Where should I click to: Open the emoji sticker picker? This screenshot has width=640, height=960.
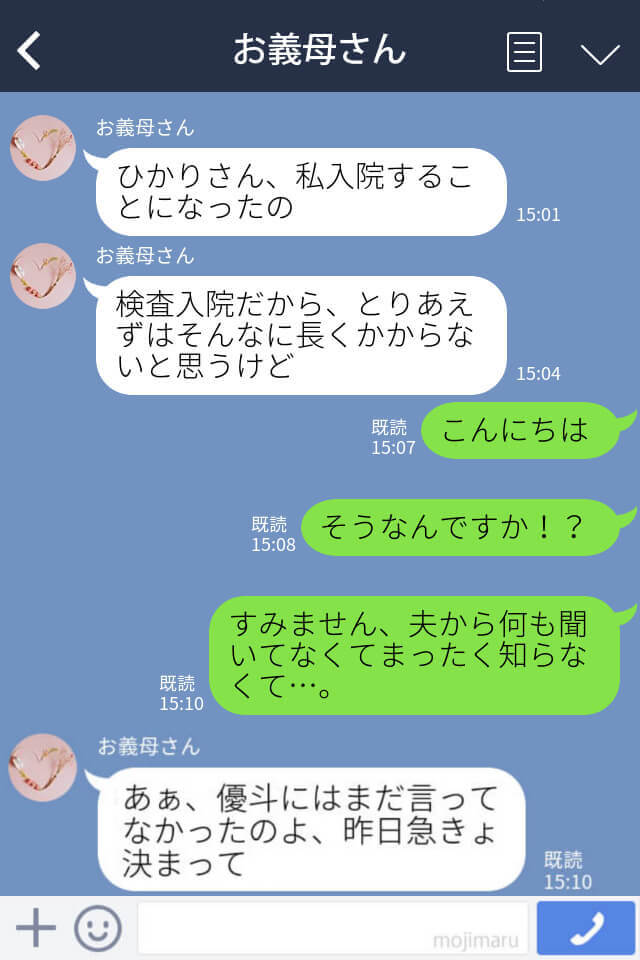[98, 929]
